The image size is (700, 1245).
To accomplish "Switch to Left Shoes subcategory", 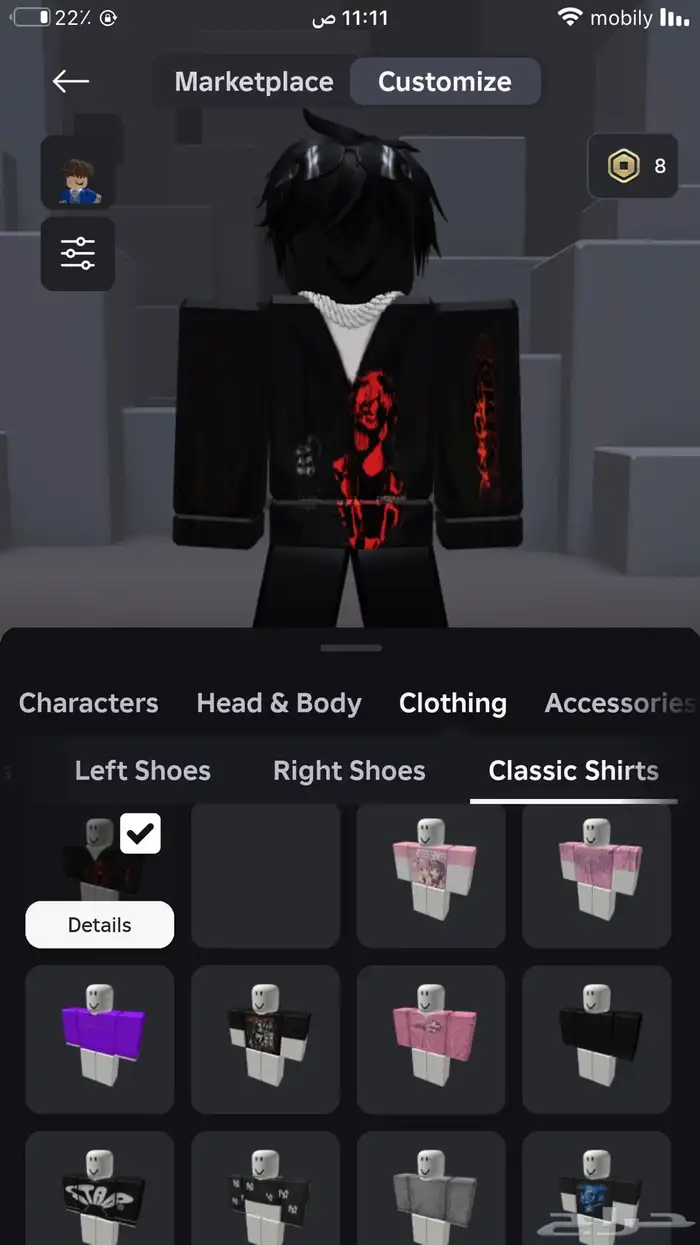I will (x=143, y=771).
